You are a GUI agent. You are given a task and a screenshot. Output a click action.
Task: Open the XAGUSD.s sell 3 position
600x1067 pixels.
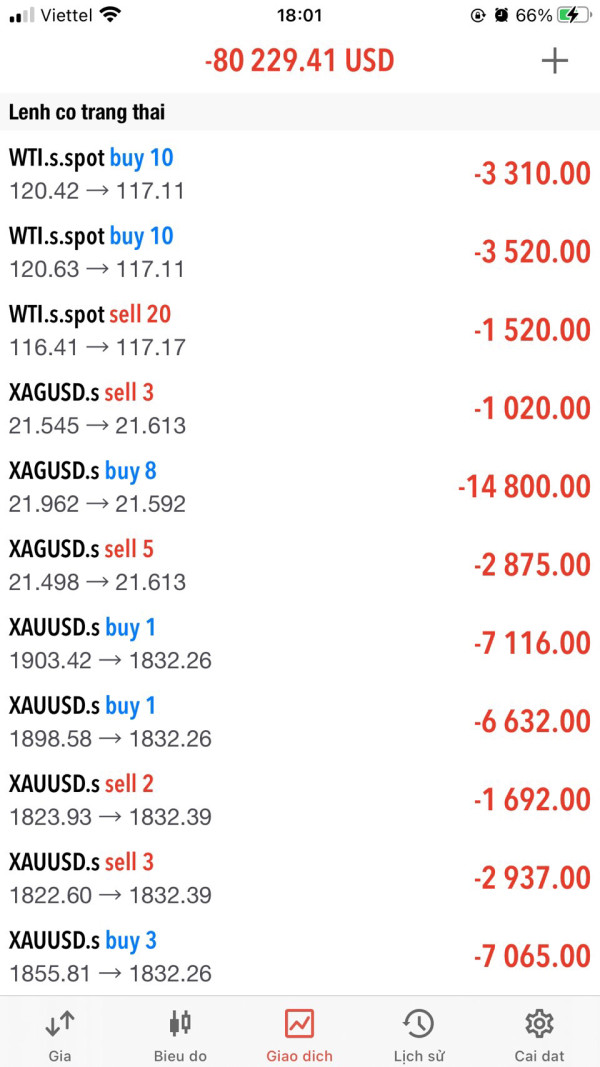[x=300, y=408]
